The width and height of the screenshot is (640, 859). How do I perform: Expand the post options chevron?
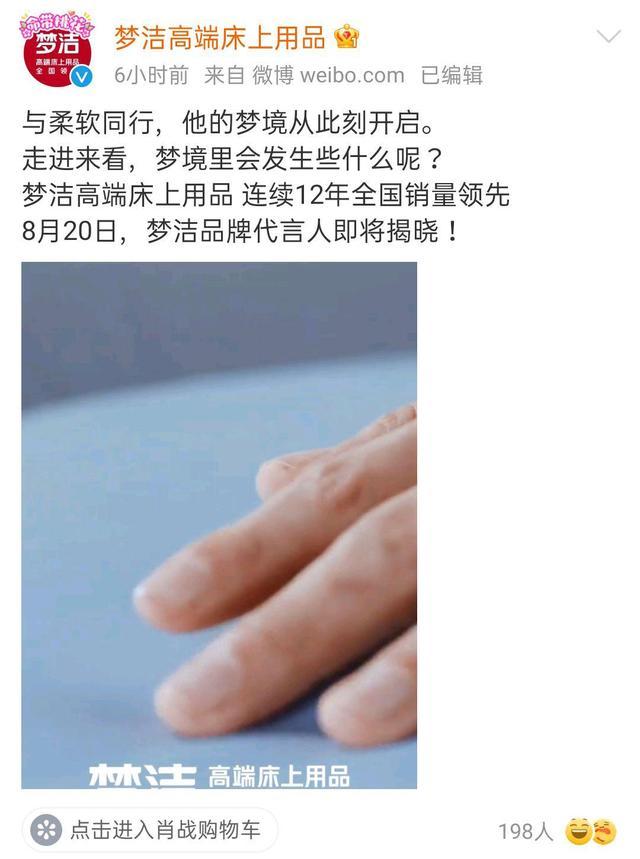tap(608, 37)
